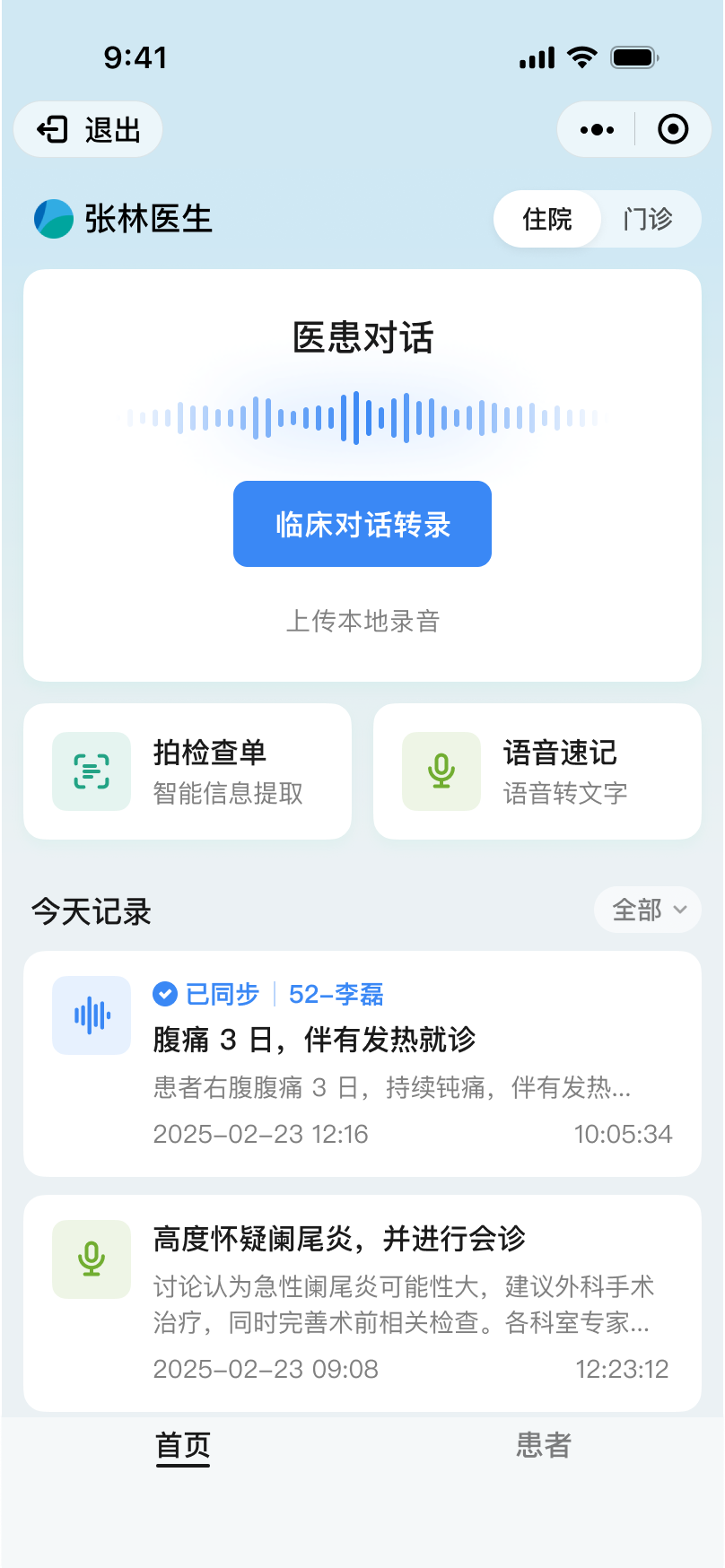Open record 腹痛 3 日，伴有发热就诊
Image resolution: width=725 pixels, height=1568 pixels.
tap(362, 1064)
